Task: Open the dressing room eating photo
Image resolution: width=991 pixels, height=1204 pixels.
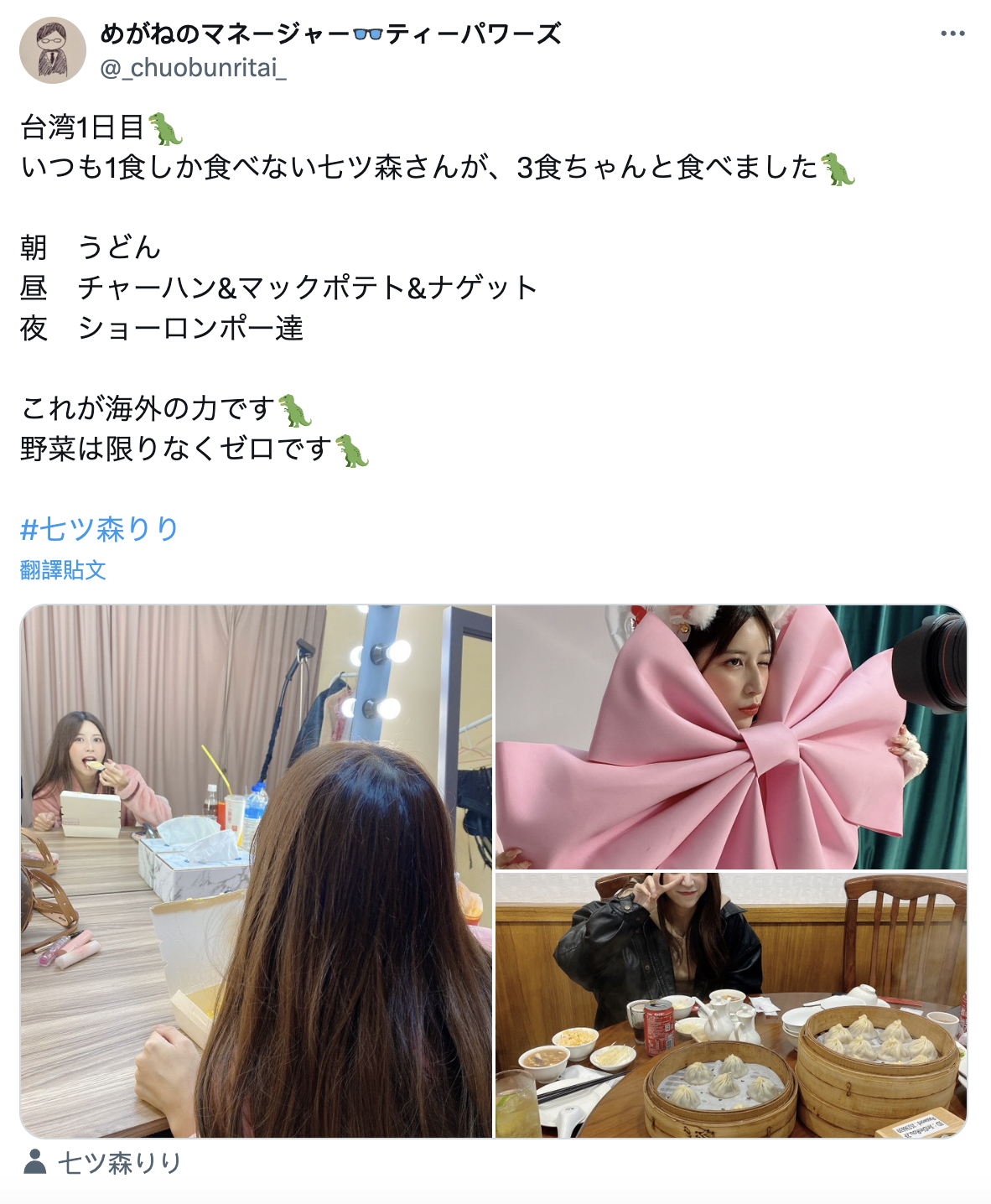Action: click(256, 871)
